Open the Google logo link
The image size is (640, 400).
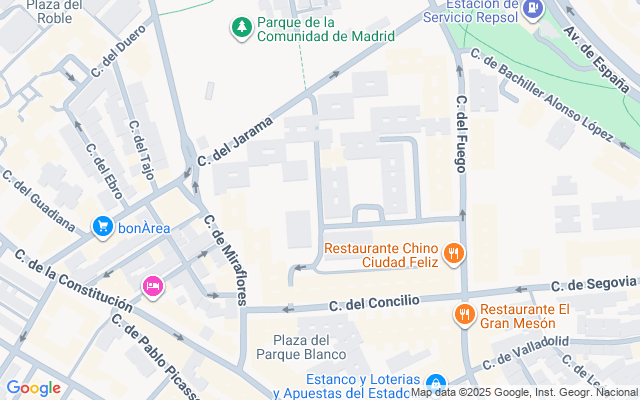(x=33, y=388)
